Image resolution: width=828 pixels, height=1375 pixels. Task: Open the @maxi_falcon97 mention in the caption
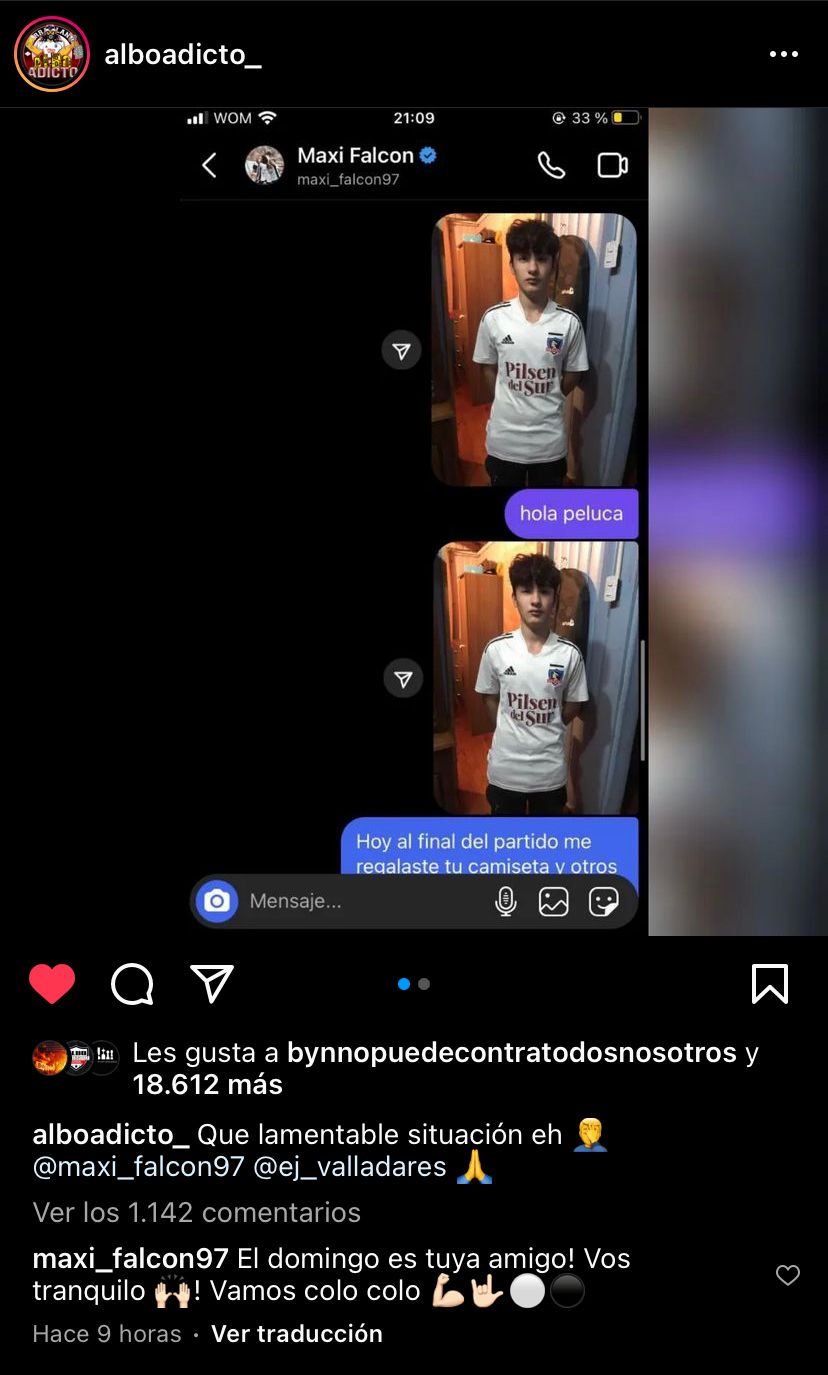(x=139, y=1167)
